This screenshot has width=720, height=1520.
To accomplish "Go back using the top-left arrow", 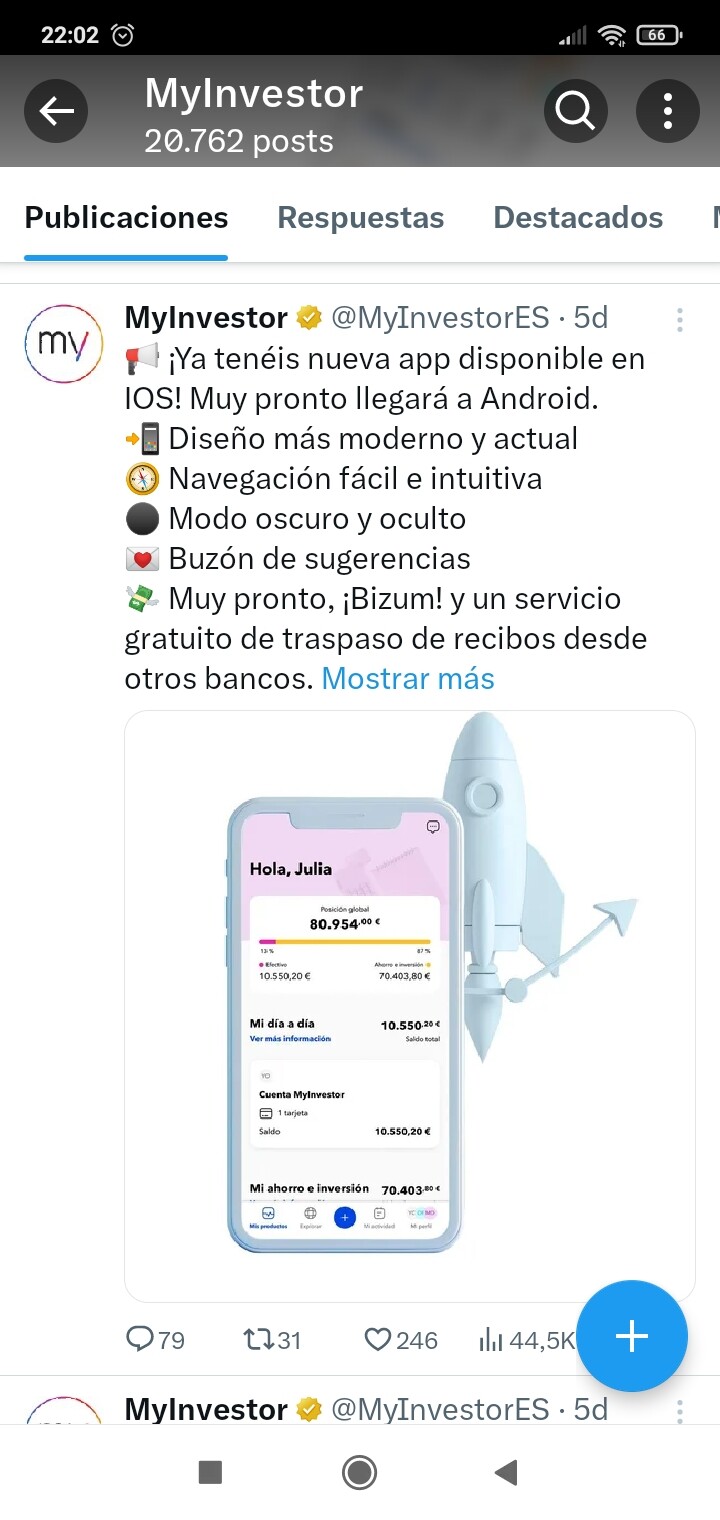I will [x=56, y=111].
